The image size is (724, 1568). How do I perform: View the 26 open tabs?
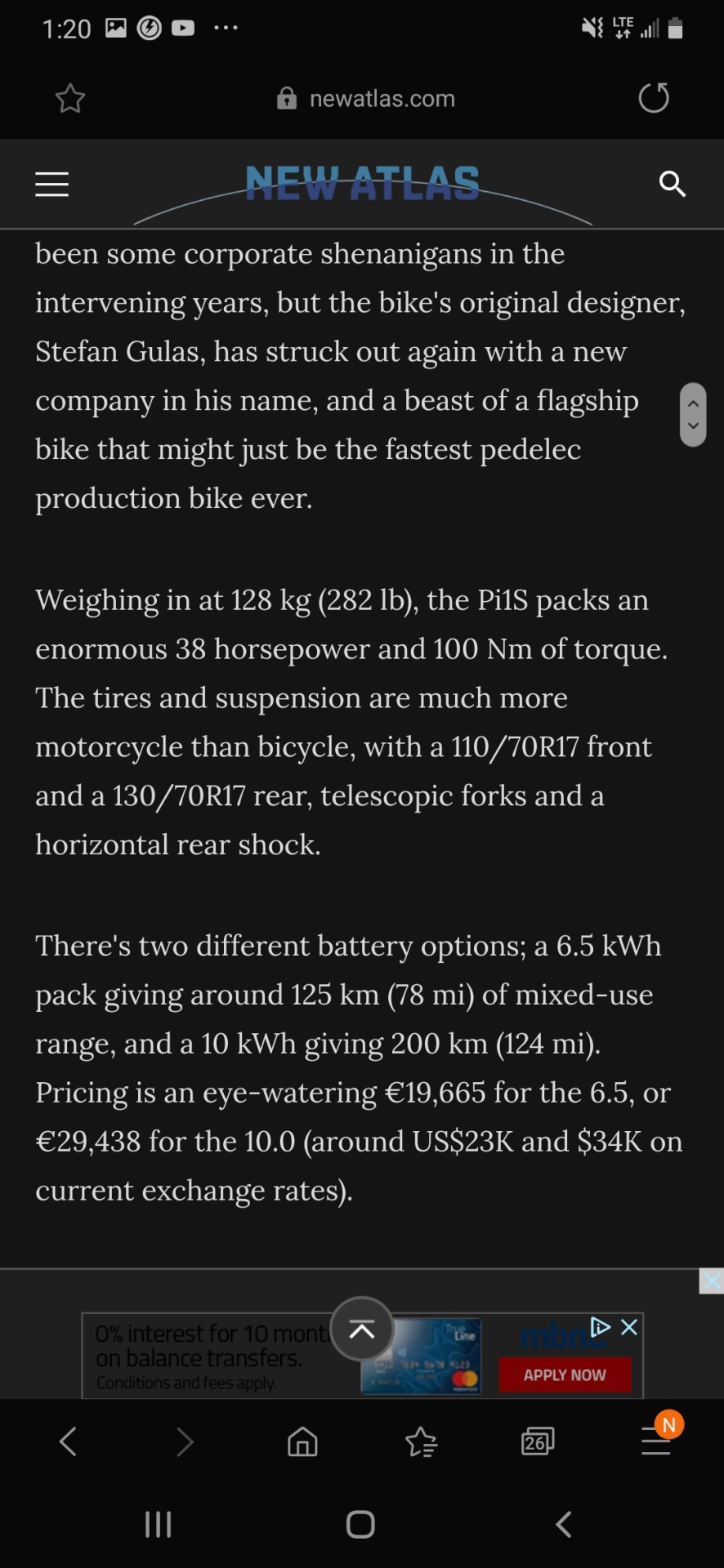coord(538,1441)
